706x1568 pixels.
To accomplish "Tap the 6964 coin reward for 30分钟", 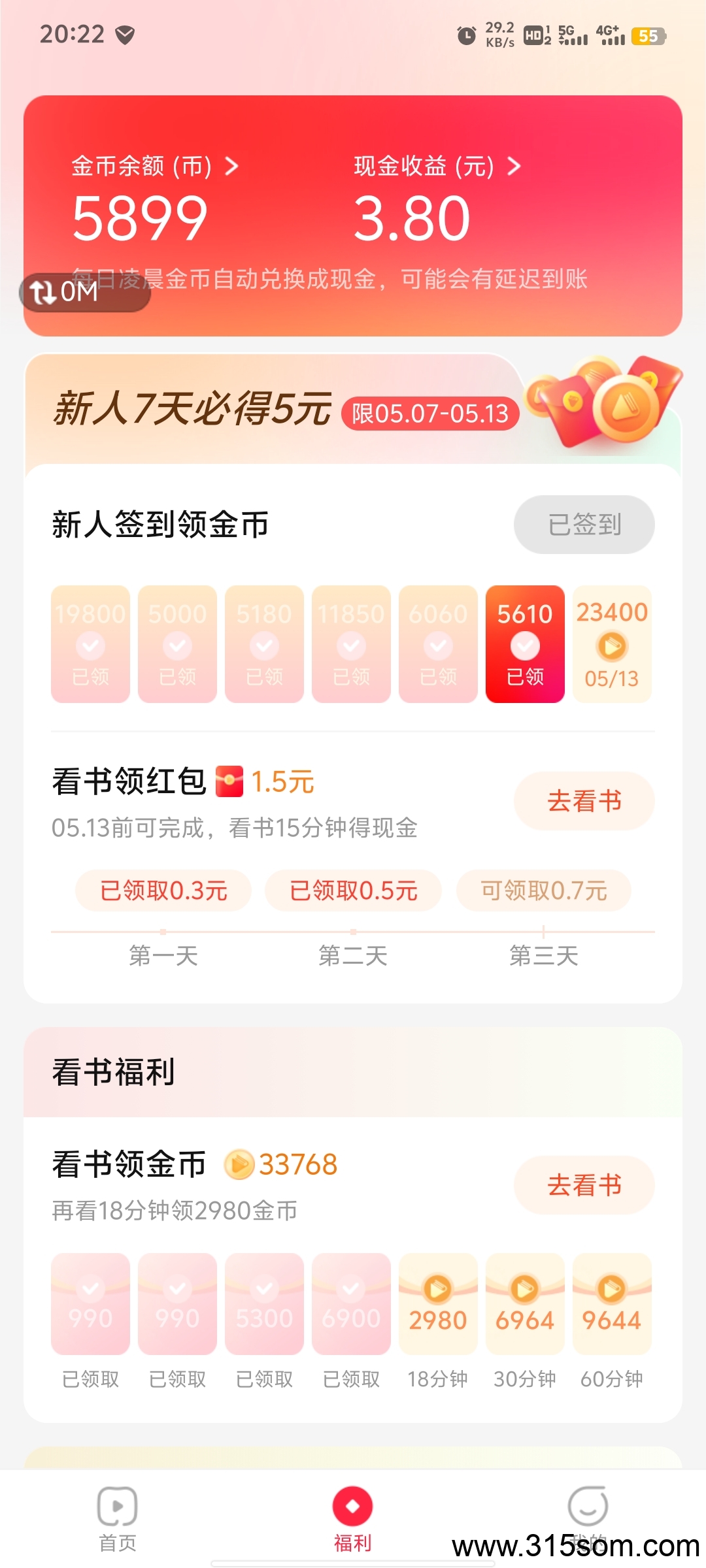I will point(525,1304).
